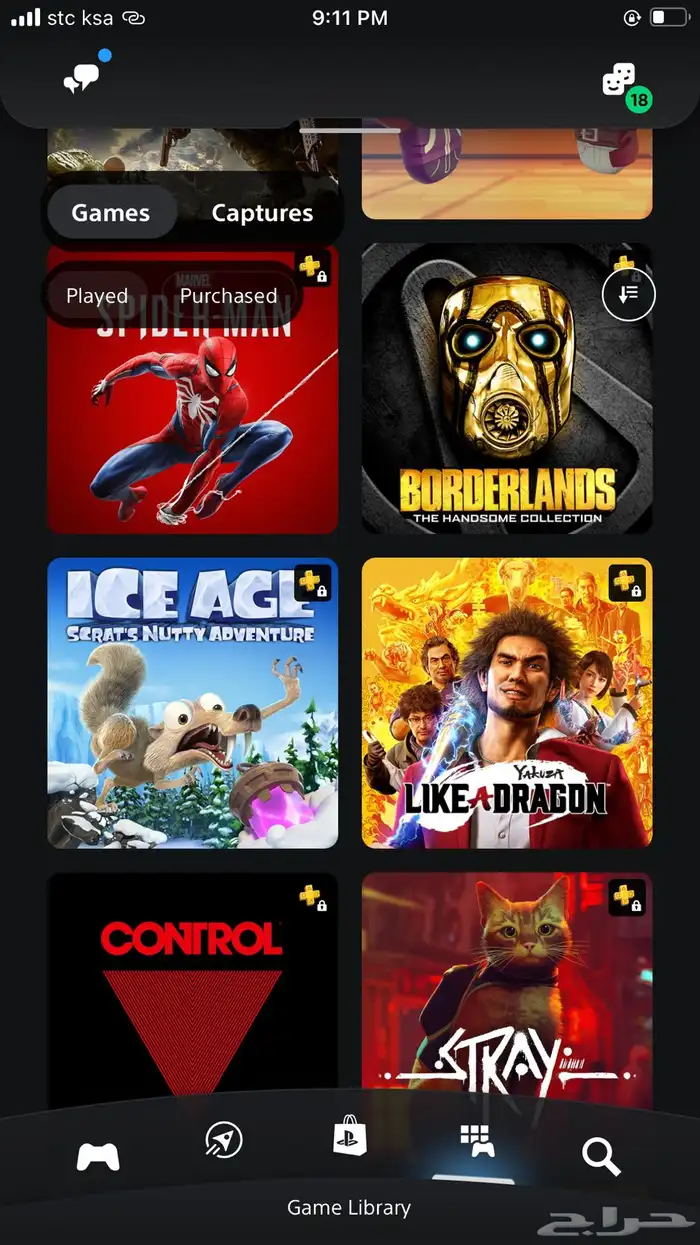Open the Explore compass tab
This screenshot has height=1245, width=700.
[223, 1140]
